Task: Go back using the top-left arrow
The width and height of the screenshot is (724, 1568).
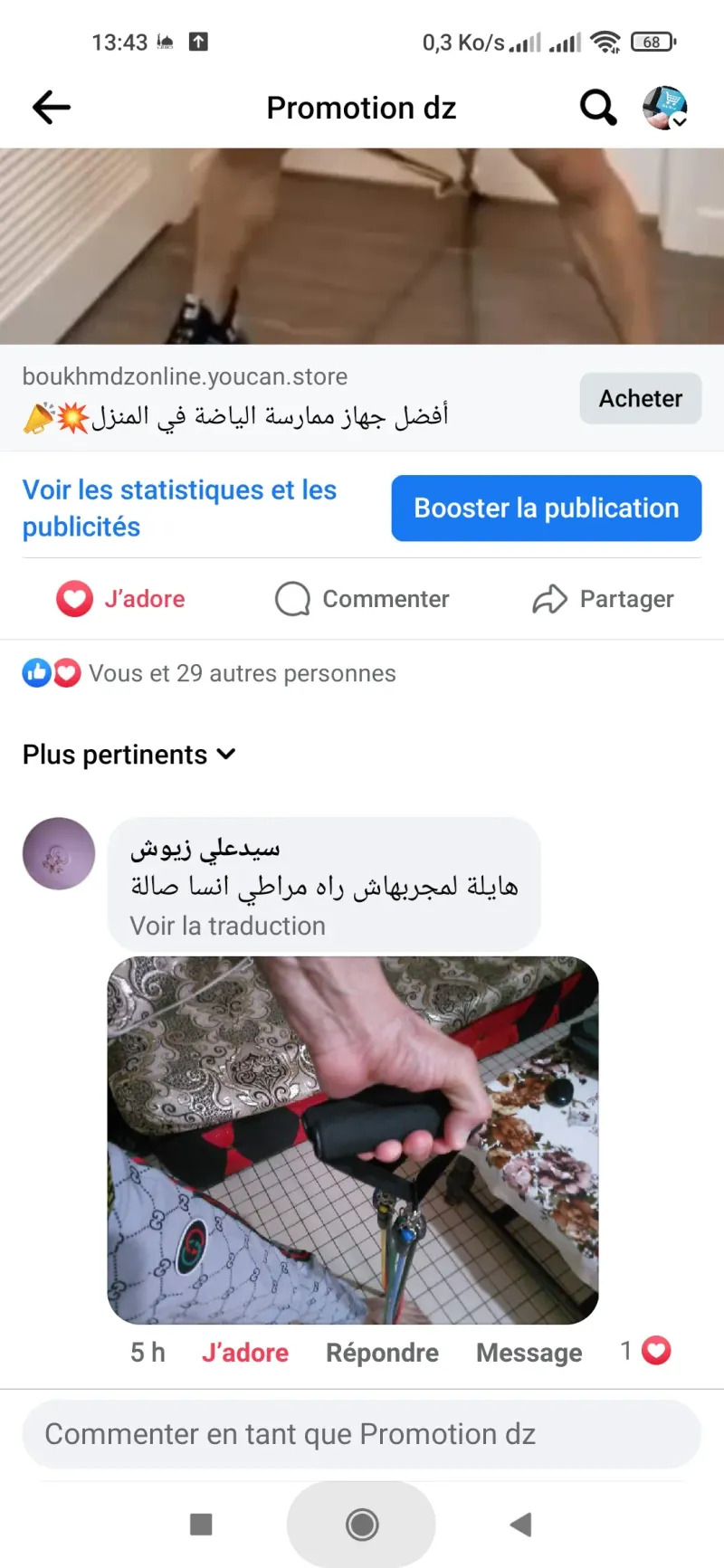Action: (x=52, y=108)
